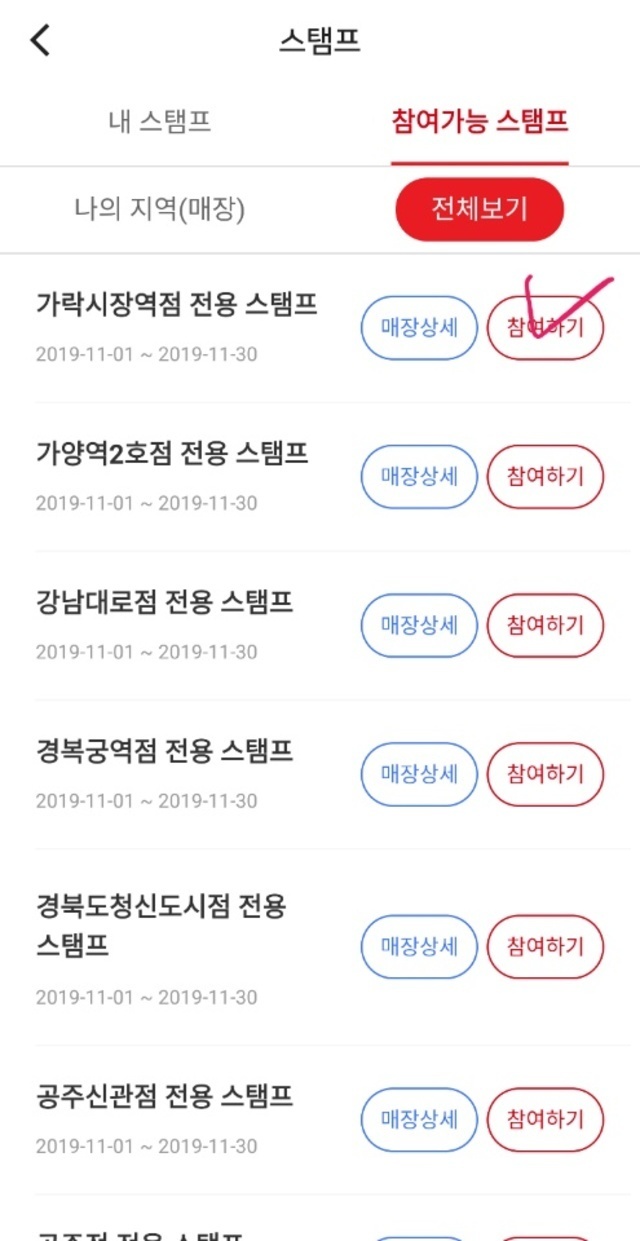Filter by 나의 지역(매장)

[160, 209]
